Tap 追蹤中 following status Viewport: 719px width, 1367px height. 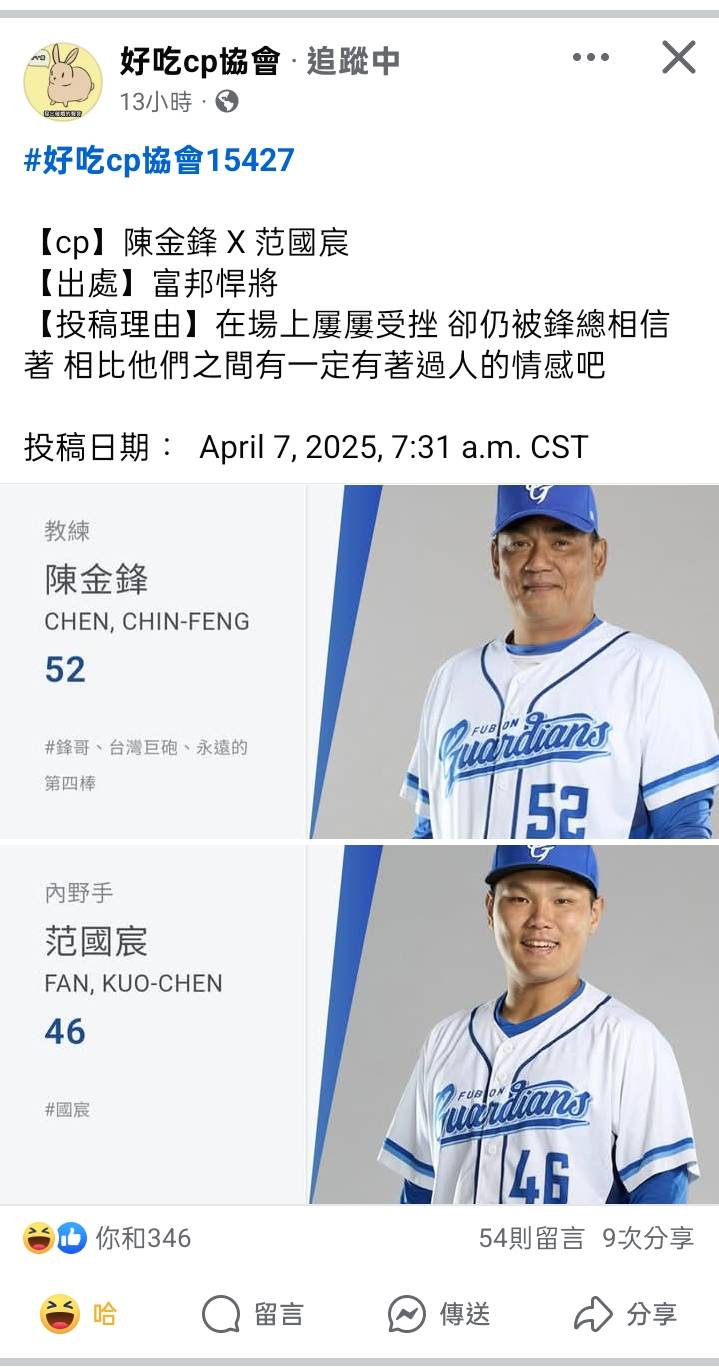tap(353, 61)
